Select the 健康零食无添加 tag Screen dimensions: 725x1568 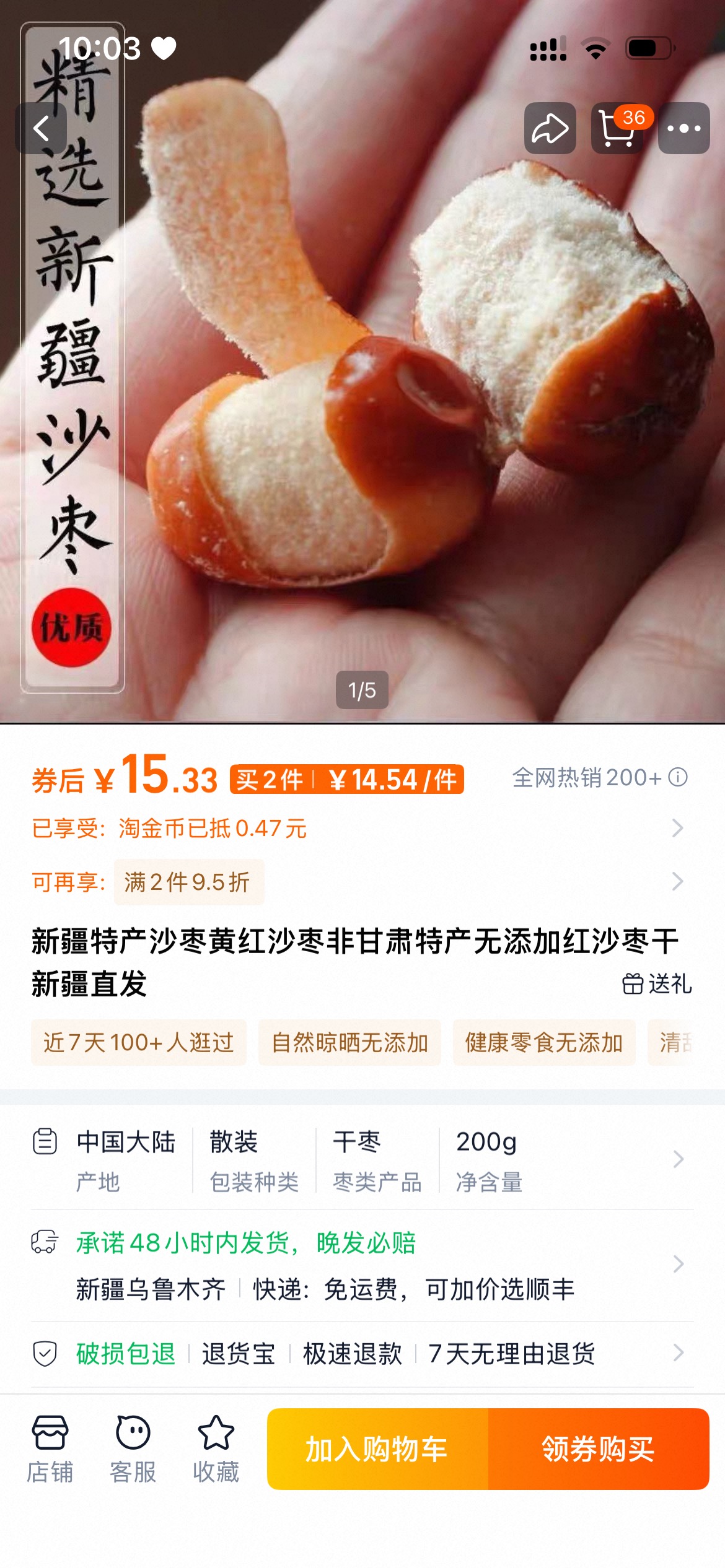click(x=543, y=1043)
